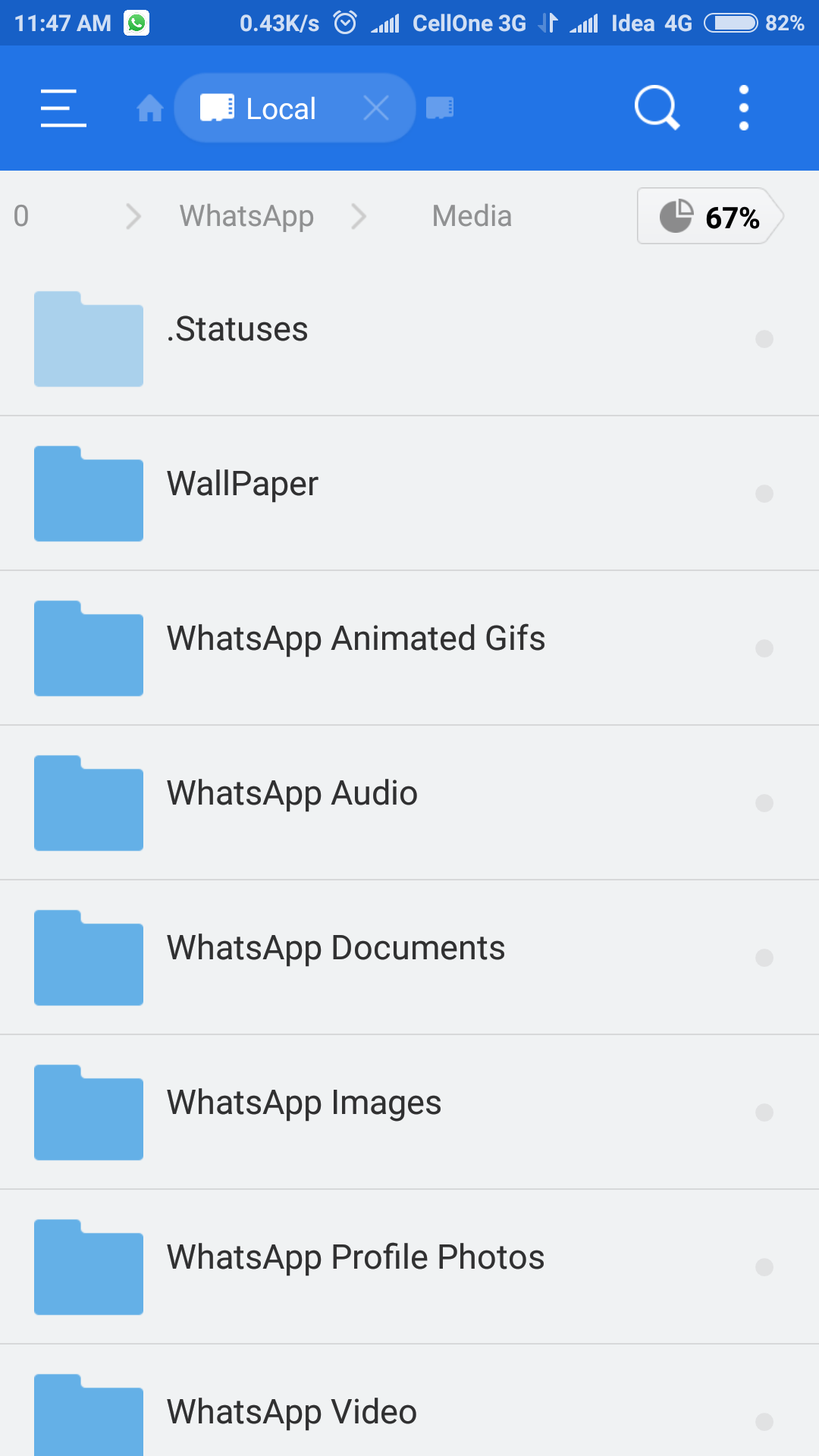The width and height of the screenshot is (819, 1456).
Task: Navigate to WhatsApp in the breadcrumb
Action: tap(246, 216)
